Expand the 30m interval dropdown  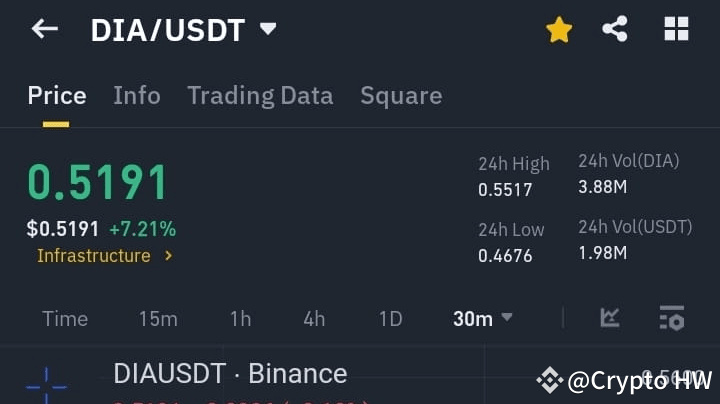[483, 319]
